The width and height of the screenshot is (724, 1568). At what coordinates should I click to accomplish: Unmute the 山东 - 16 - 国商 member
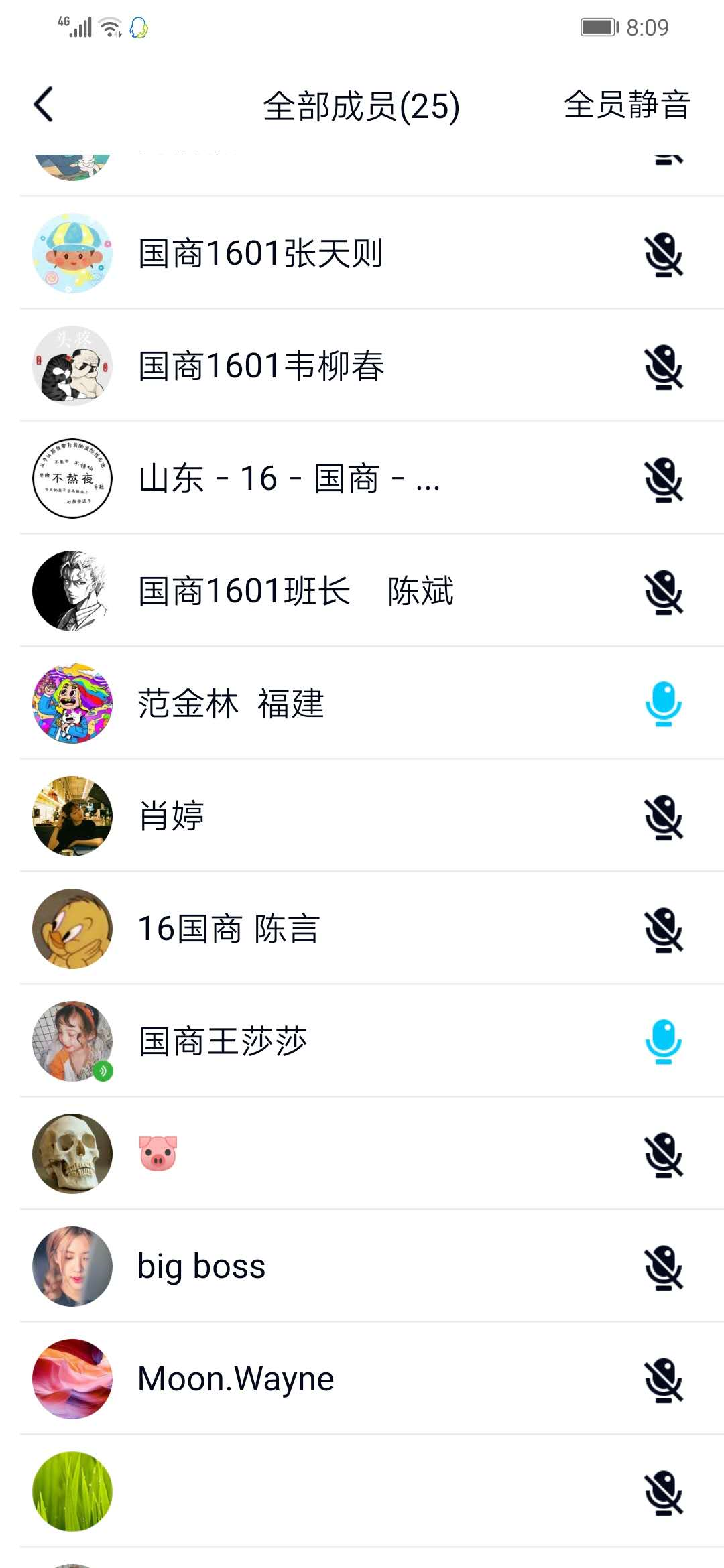(663, 480)
